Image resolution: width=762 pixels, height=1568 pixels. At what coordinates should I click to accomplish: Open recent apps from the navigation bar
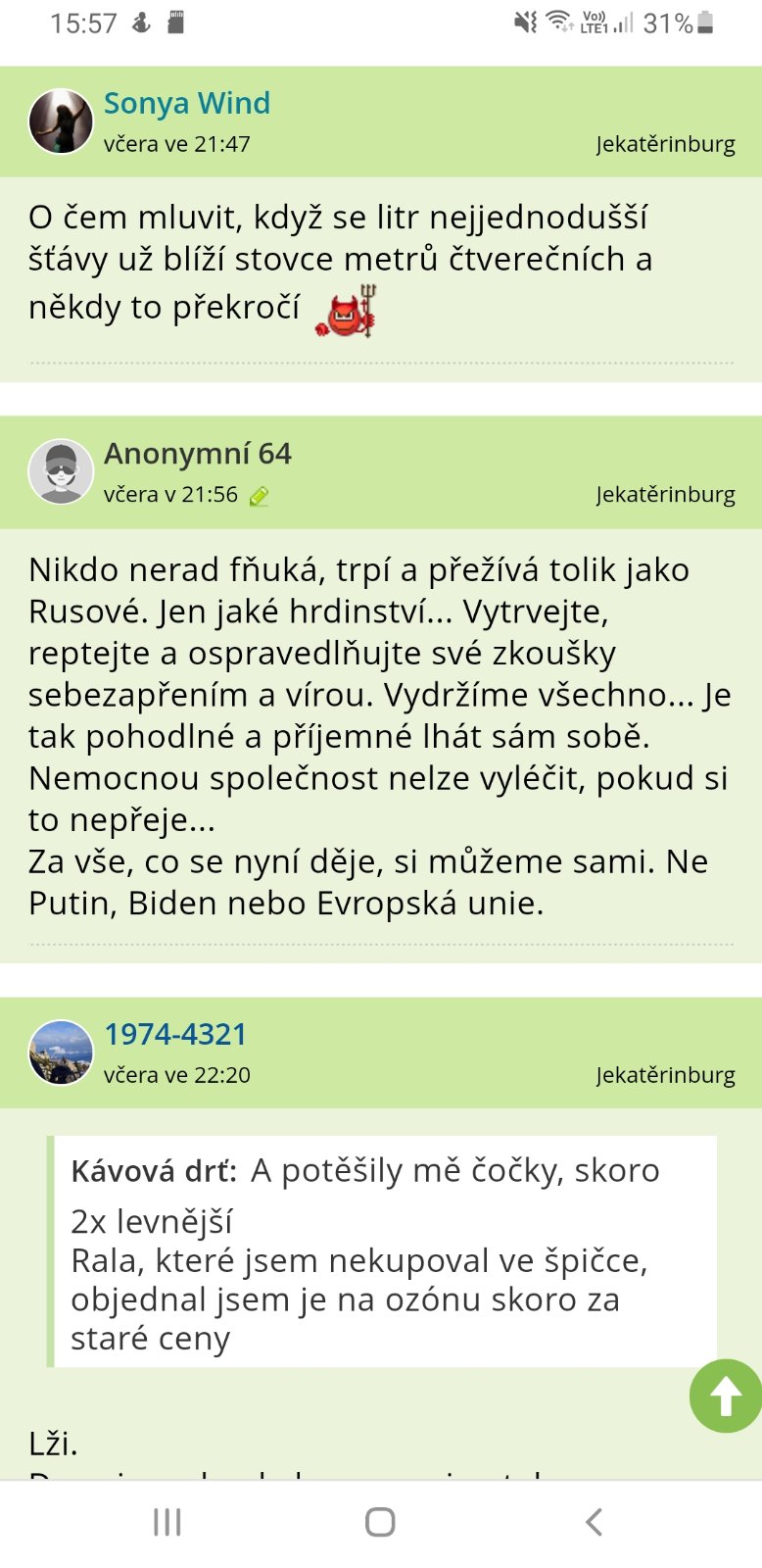click(167, 1522)
